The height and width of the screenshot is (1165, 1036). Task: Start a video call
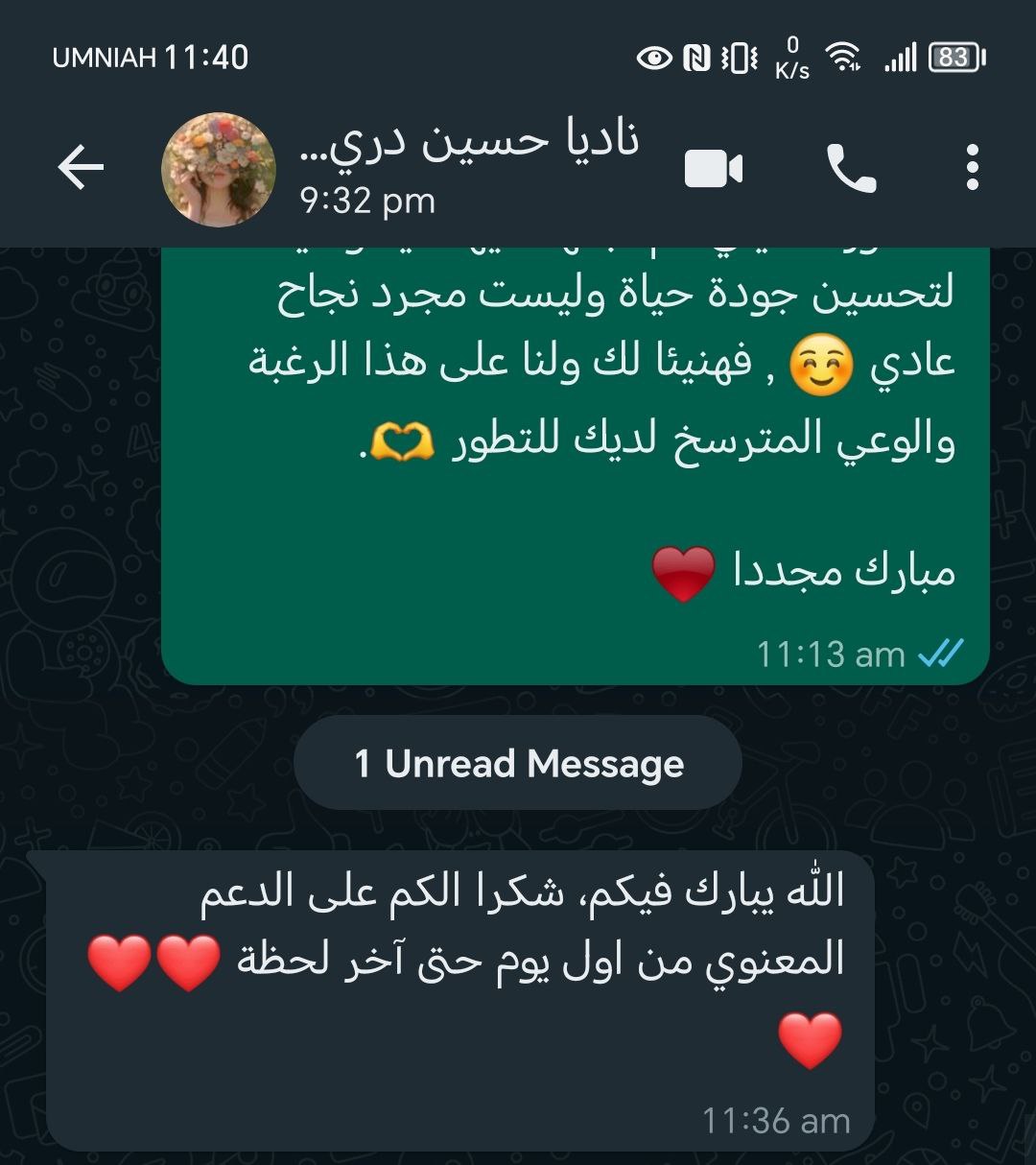pyautogui.click(x=714, y=170)
